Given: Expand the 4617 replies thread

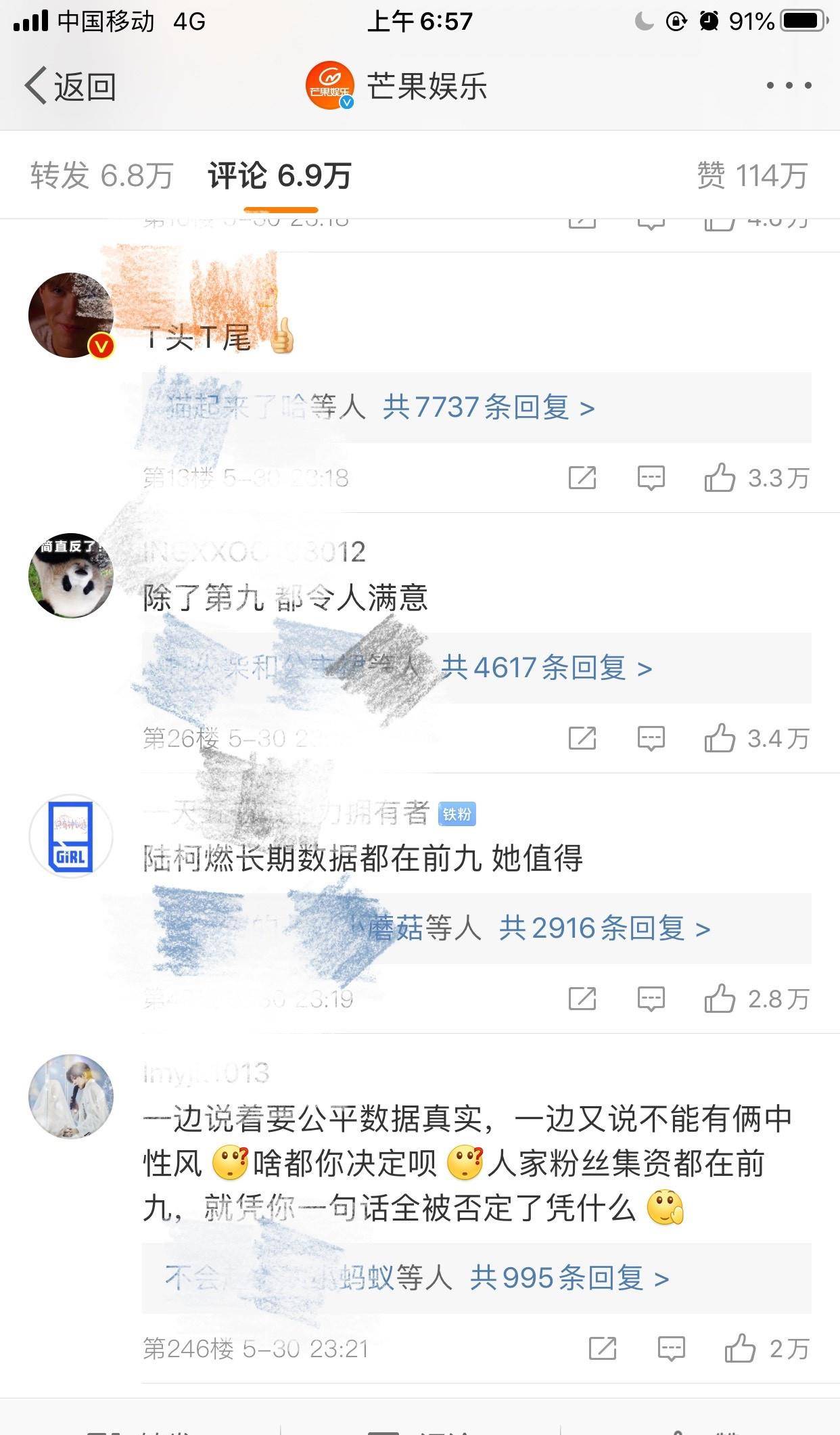Looking at the screenshot, I should tap(546, 668).
